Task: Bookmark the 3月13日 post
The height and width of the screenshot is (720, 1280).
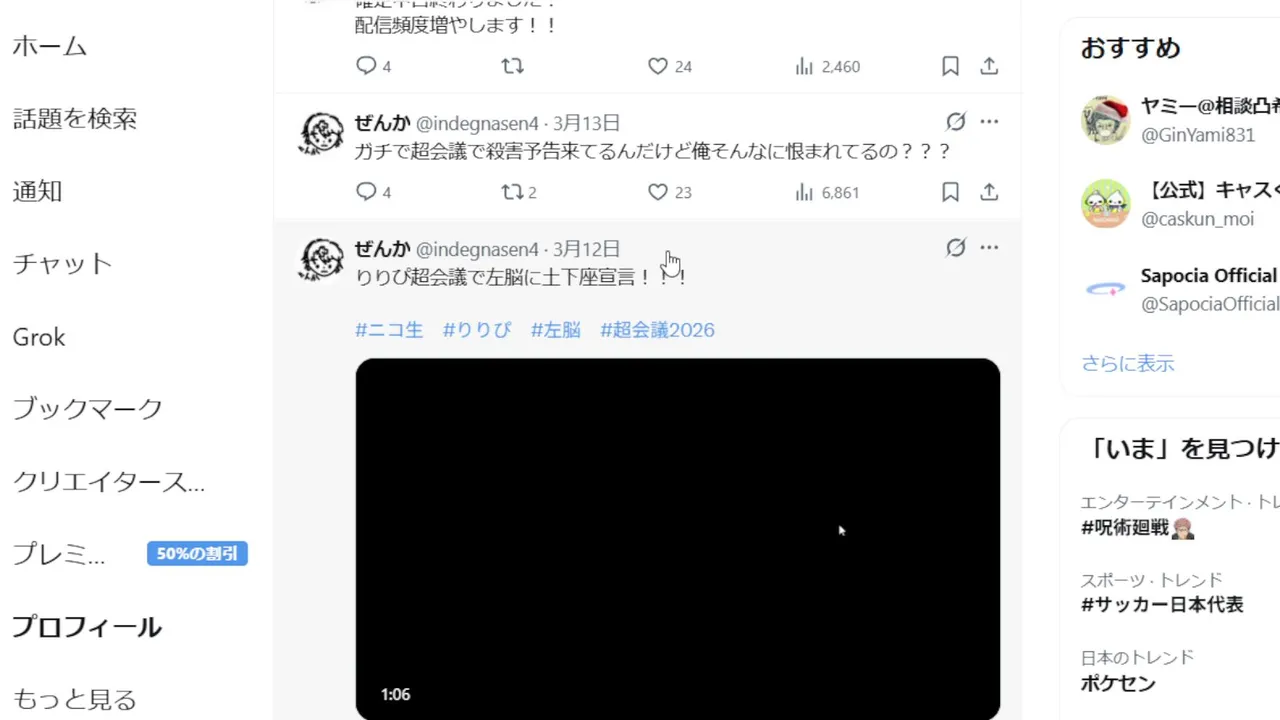Action: click(x=950, y=192)
